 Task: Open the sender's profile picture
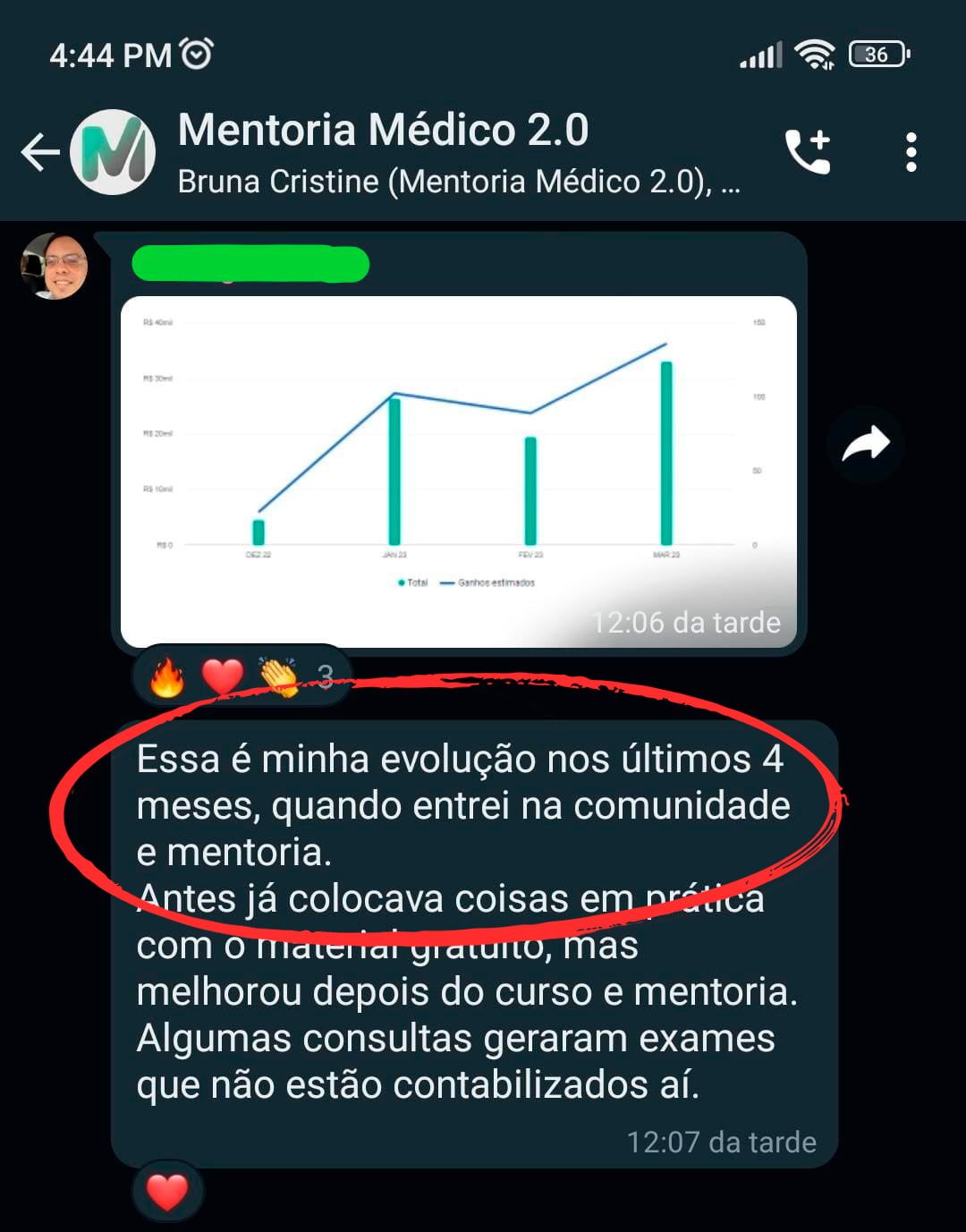55,266
